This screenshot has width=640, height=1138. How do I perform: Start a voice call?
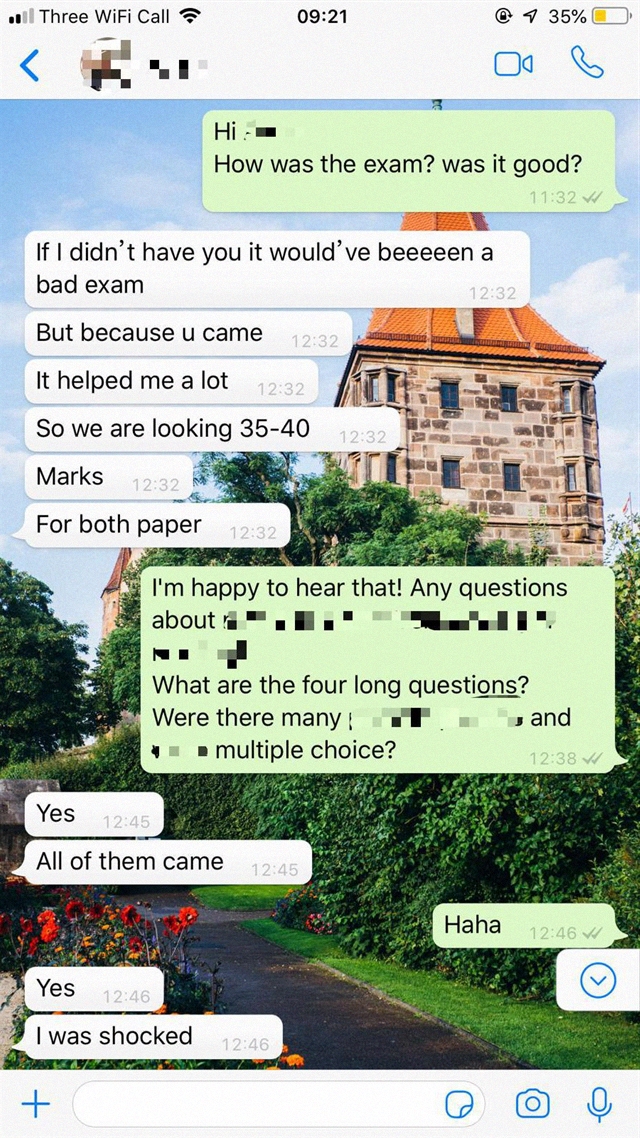[x=587, y=63]
